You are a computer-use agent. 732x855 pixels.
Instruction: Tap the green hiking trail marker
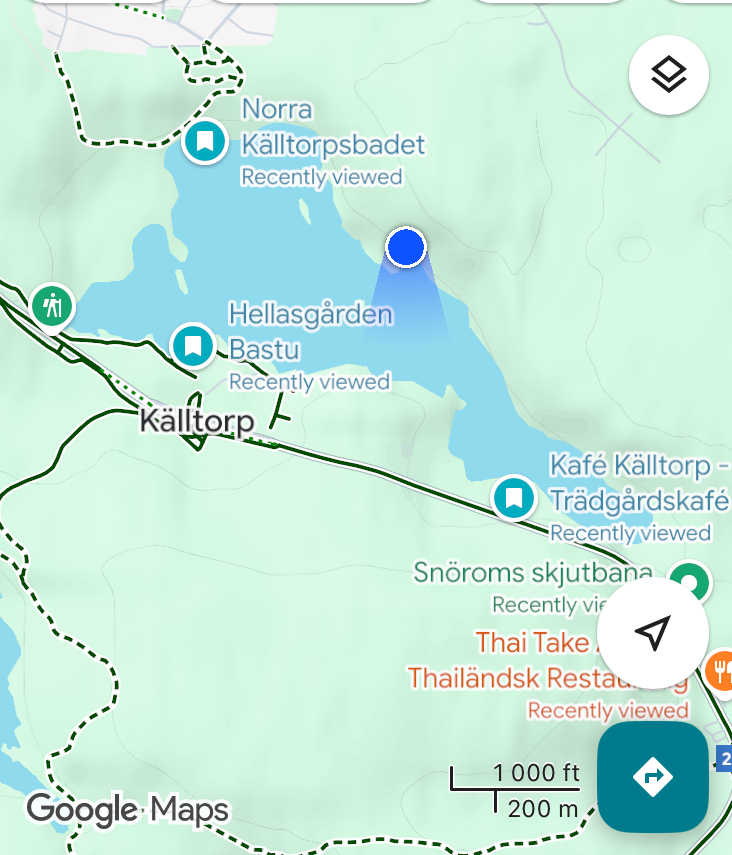52,305
